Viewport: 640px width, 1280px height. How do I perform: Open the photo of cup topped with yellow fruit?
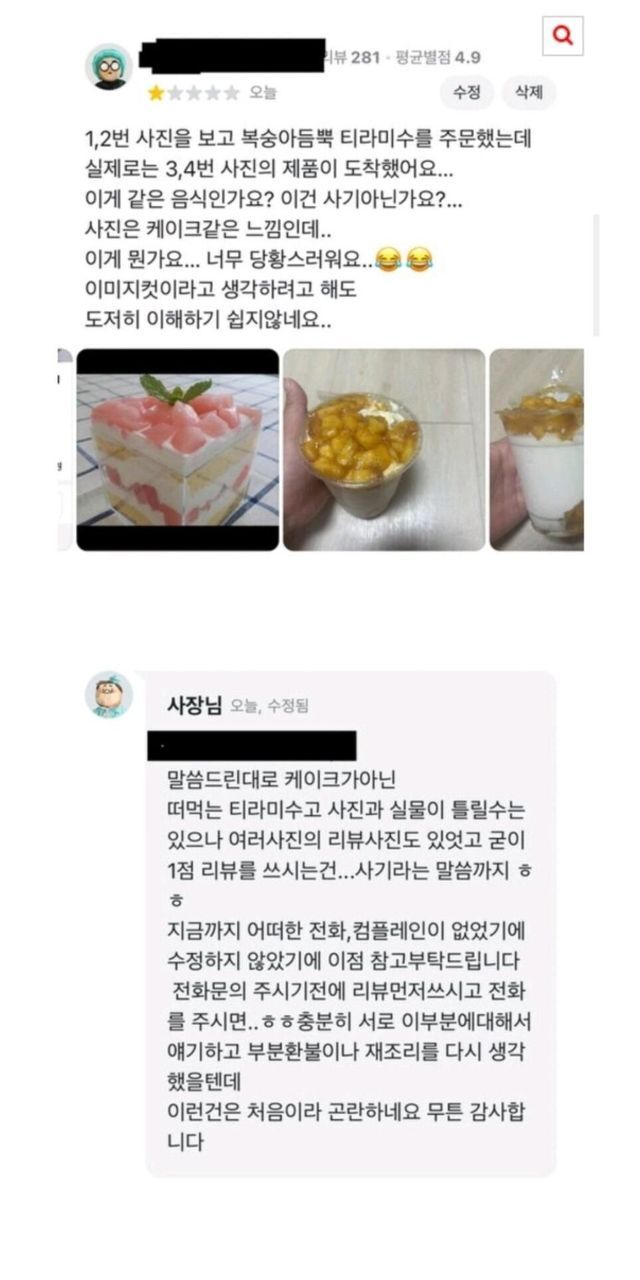coord(384,450)
